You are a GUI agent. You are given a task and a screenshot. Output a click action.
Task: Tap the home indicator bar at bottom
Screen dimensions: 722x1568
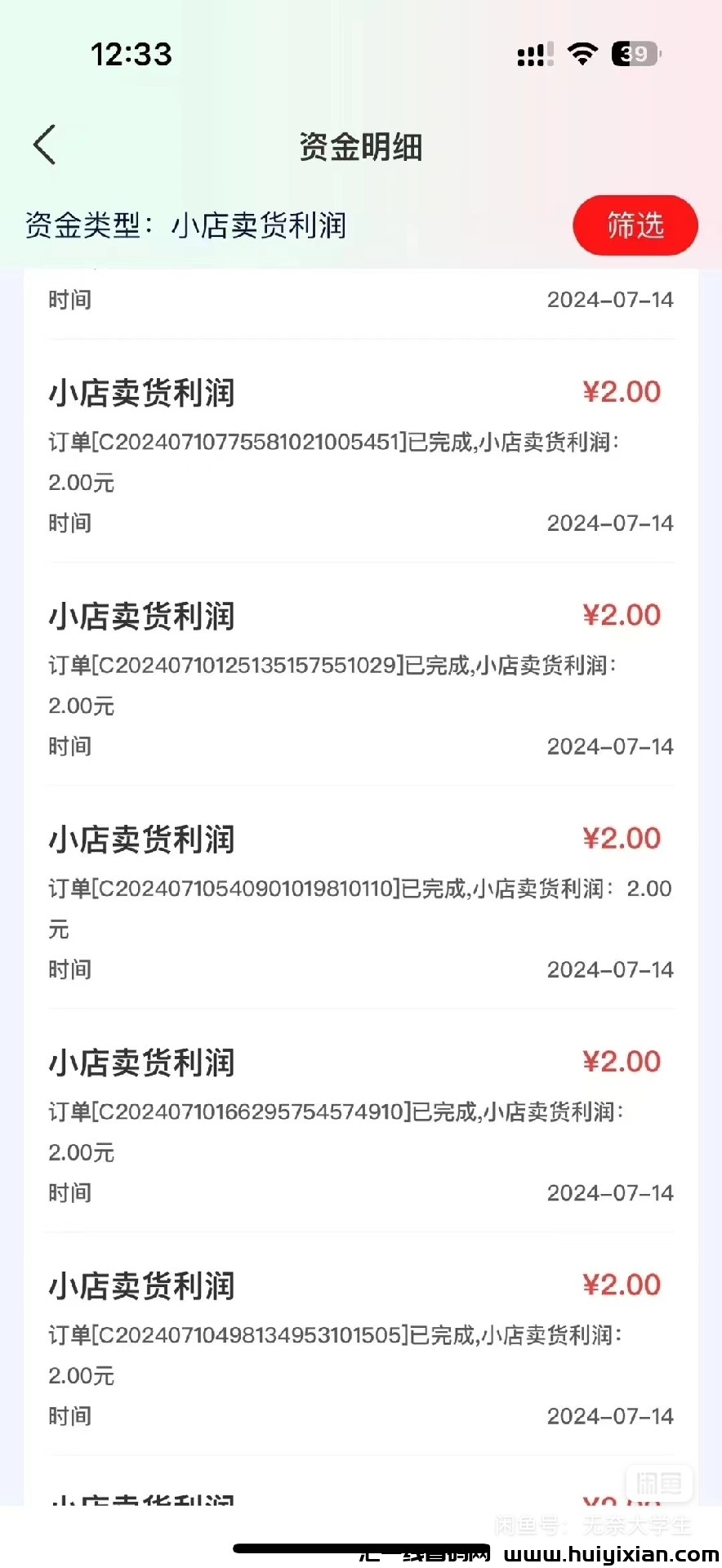tap(361, 1543)
